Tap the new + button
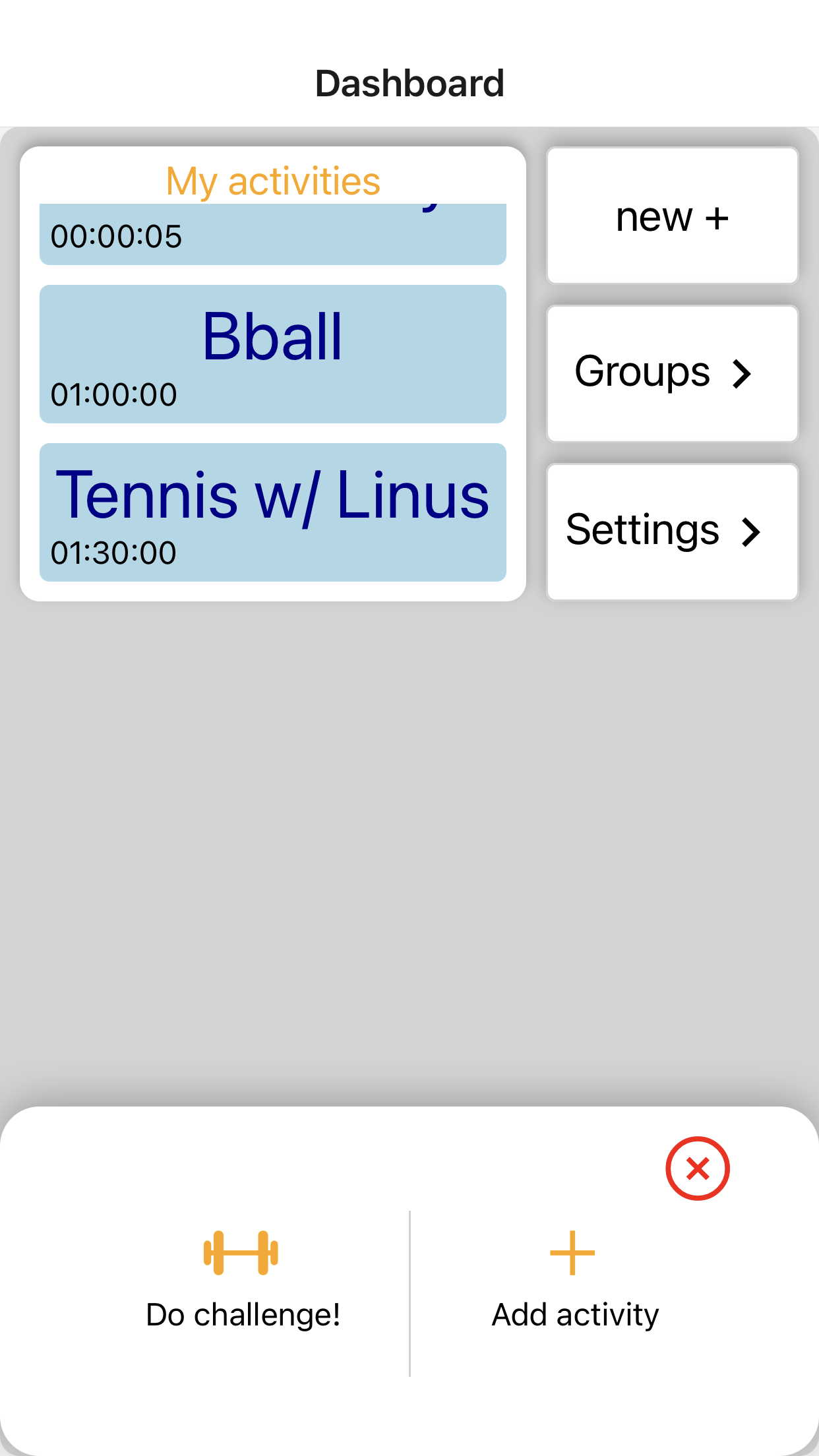Screen dimensions: 819x1456 click(x=672, y=216)
